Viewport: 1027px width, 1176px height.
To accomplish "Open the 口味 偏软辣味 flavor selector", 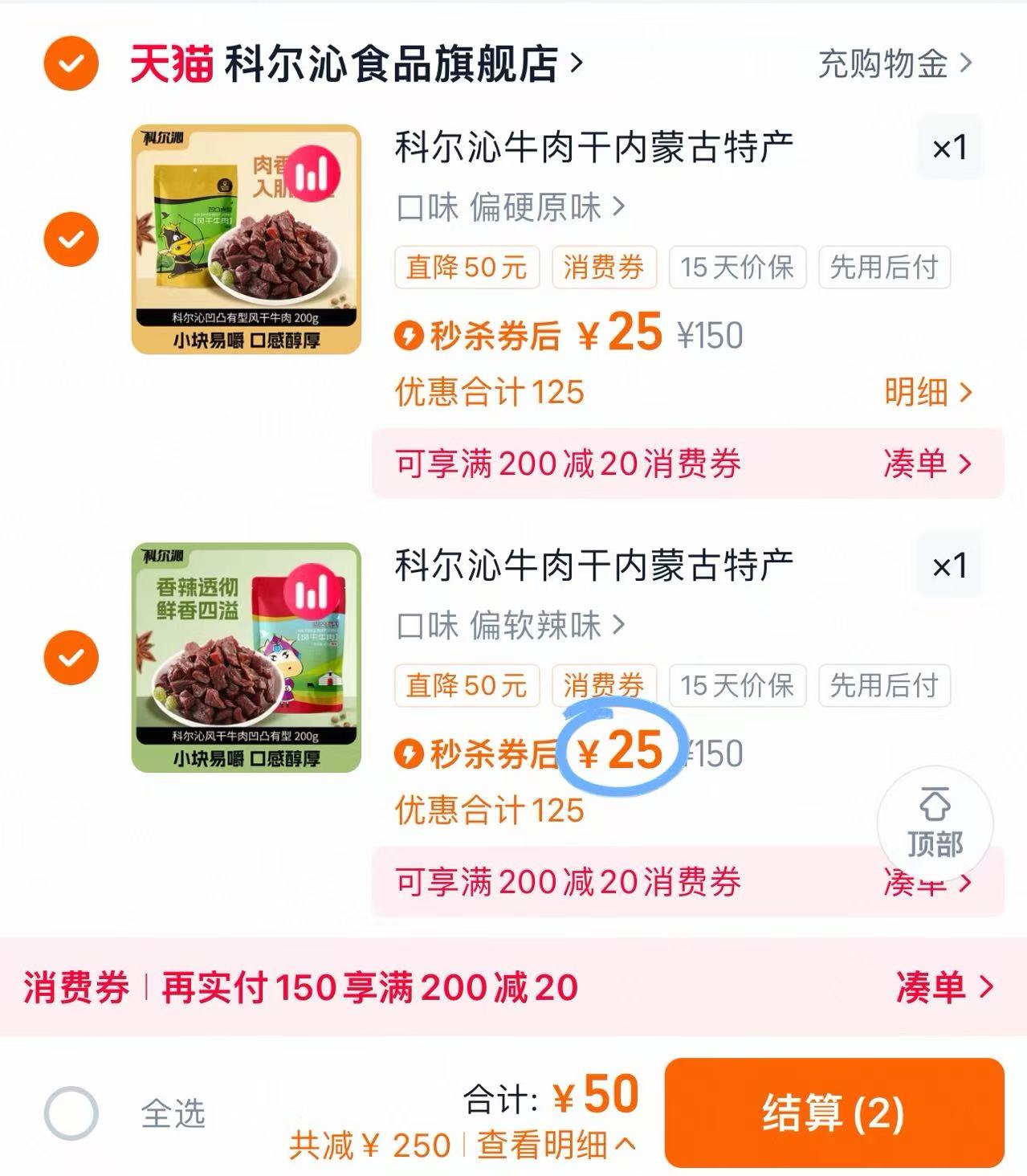I will 511,624.
